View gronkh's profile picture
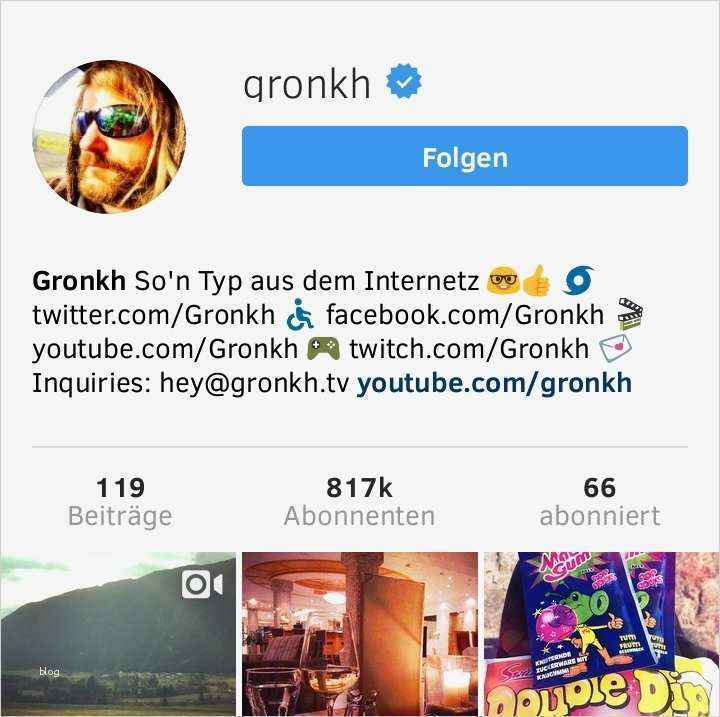Viewport: 720px width, 717px height. [109, 136]
